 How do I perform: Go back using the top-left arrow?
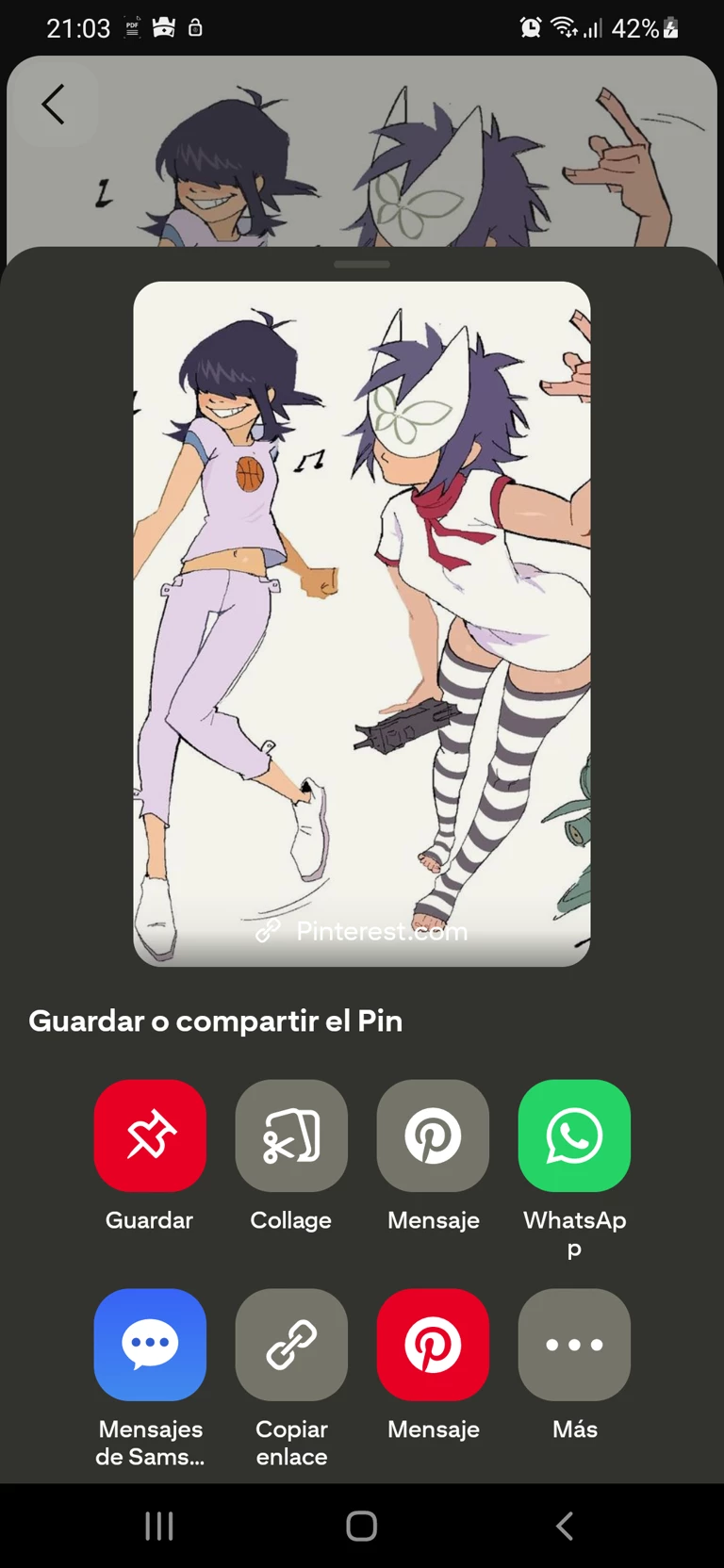(54, 104)
